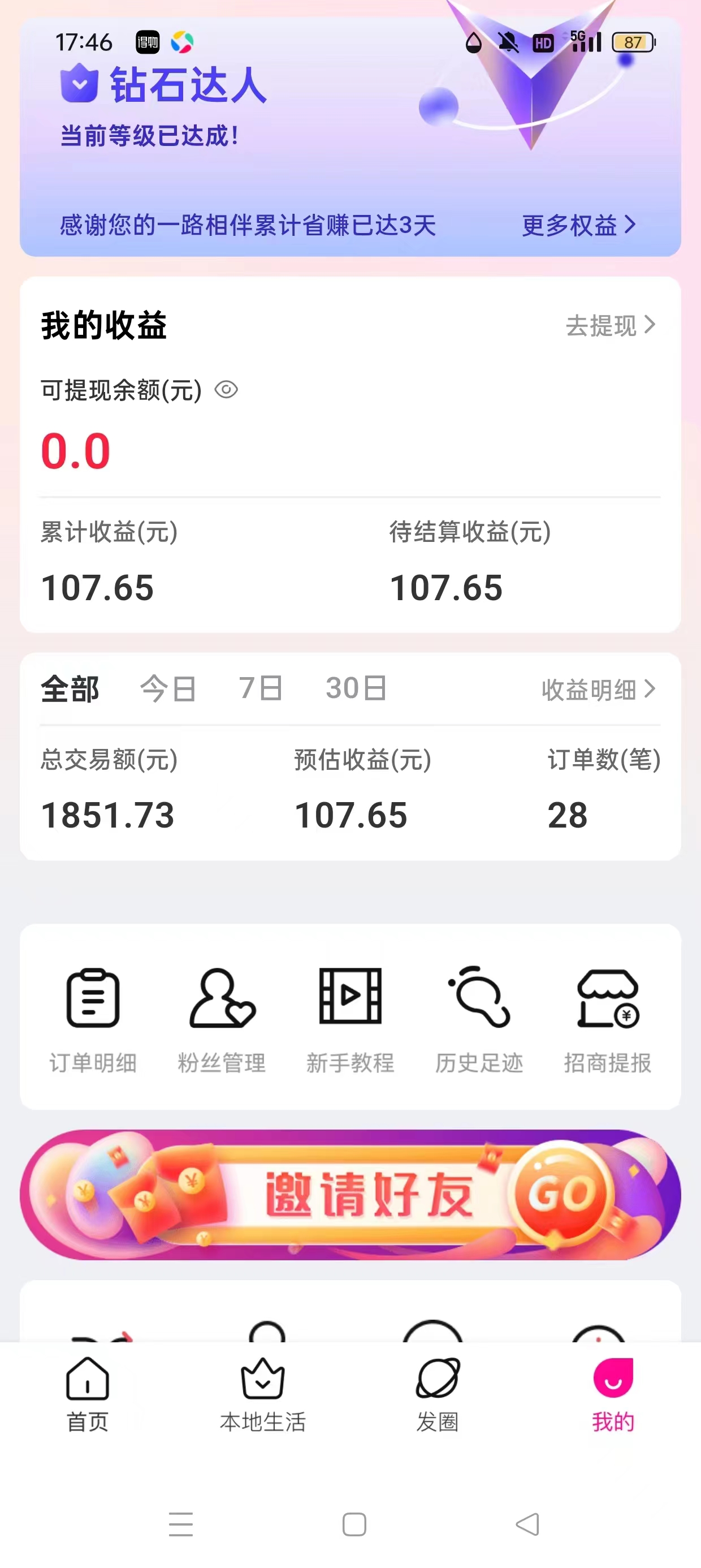Switch to the 今日 earnings tab
The height and width of the screenshot is (1568, 701).
click(x=168, y=689)
